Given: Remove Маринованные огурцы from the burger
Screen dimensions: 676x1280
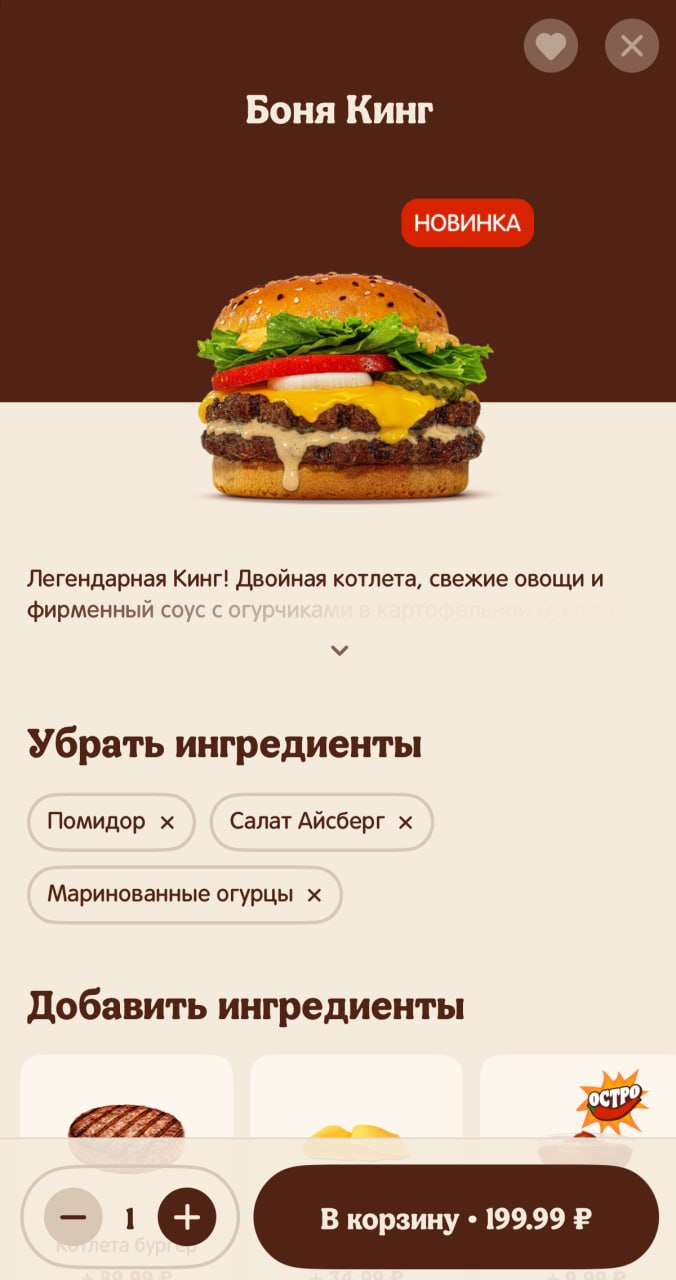Looking at the screenshot, I should (314, 895).
